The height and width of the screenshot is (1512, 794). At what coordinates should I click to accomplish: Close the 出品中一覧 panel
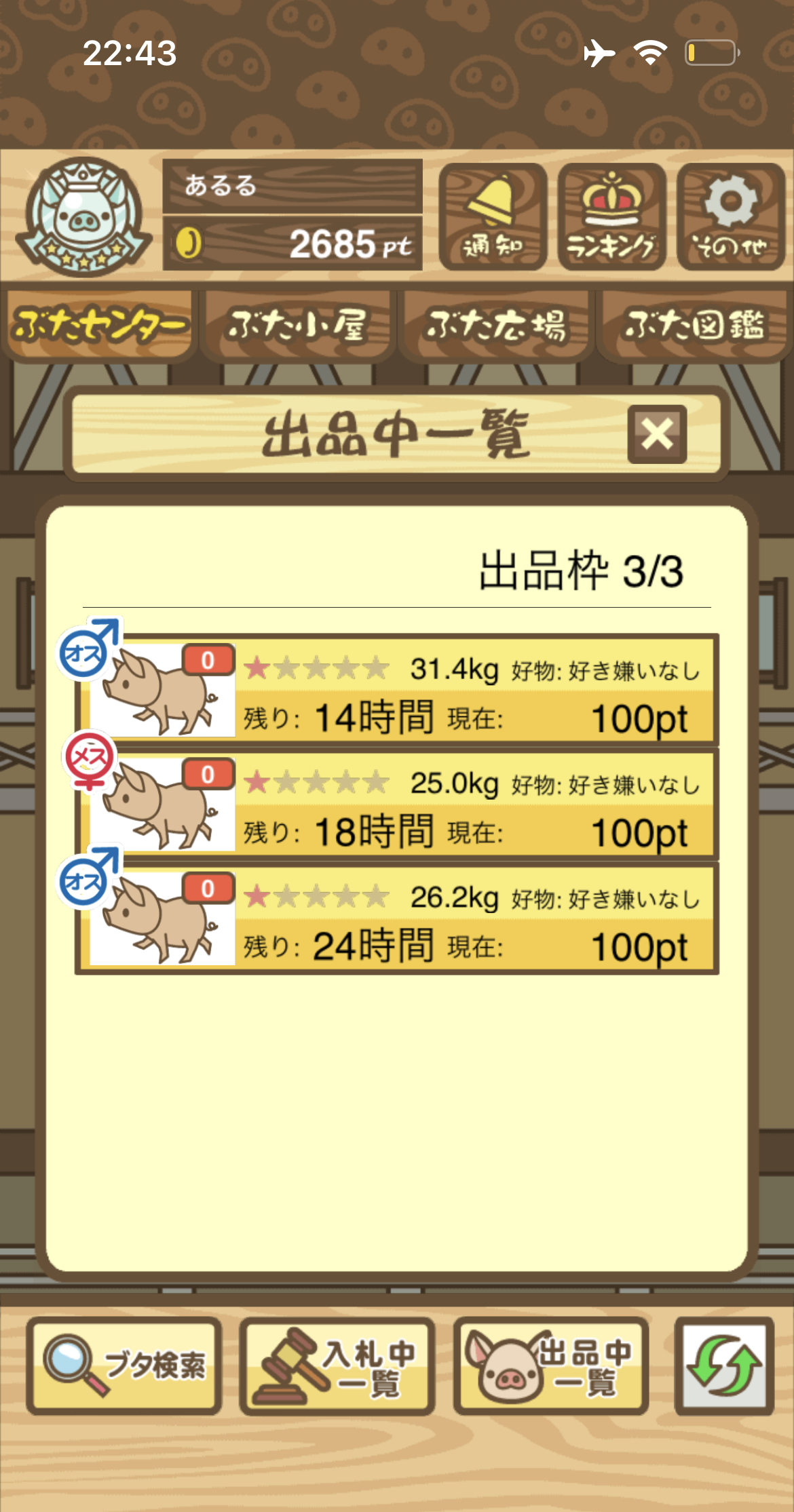pos(657,435)
